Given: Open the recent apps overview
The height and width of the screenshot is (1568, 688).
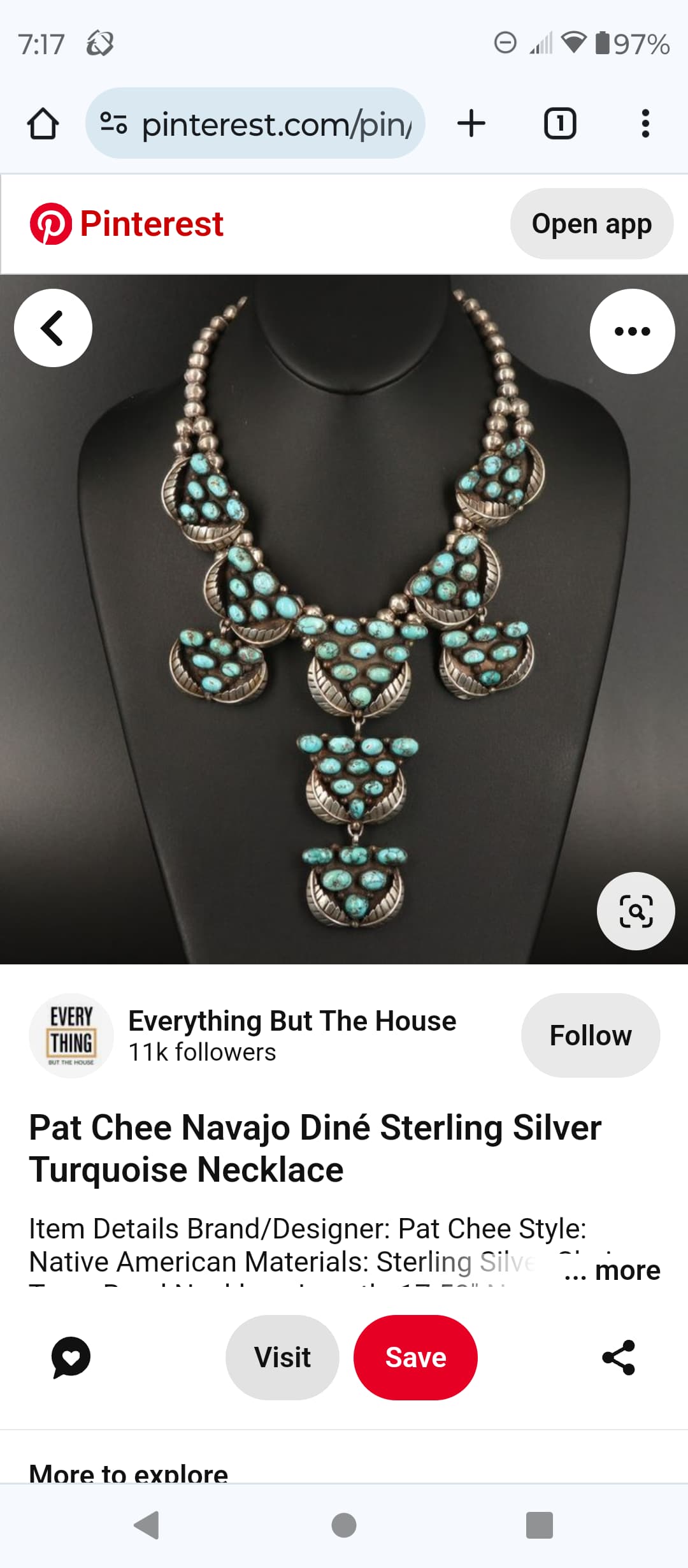Looking at the screenshot, I should pyautogui.click(x=539, y=1525).
